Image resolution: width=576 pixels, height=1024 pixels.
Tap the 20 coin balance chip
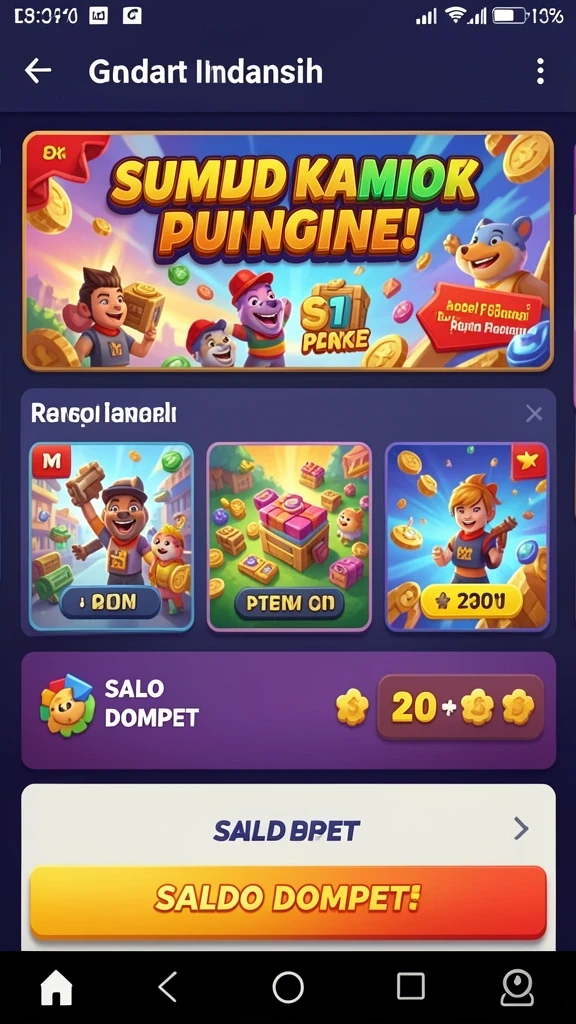tap(461, 707)
